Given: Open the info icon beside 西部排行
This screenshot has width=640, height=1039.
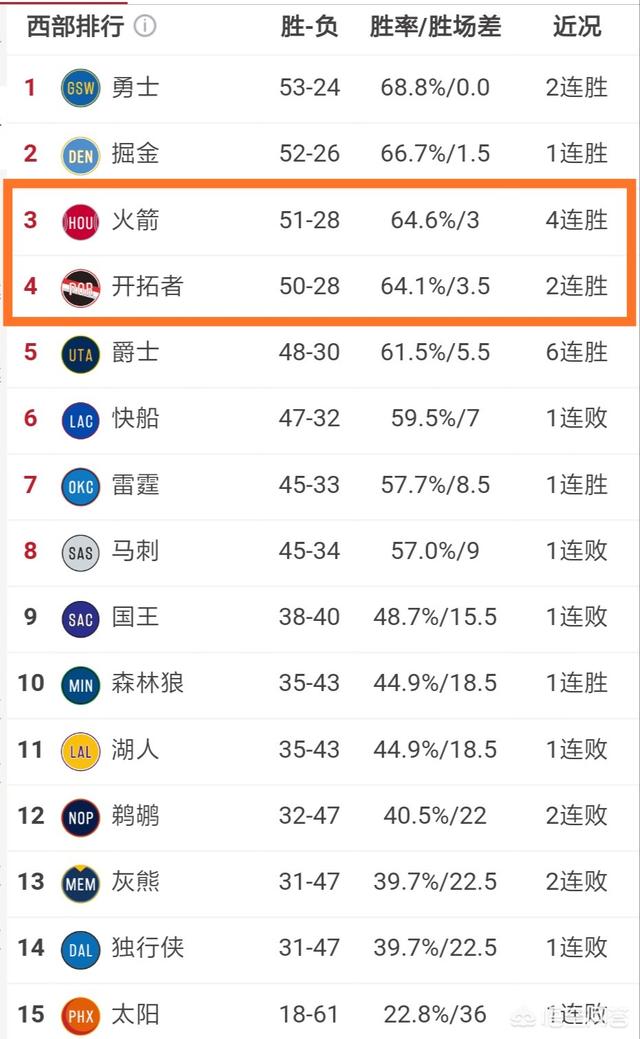Looking at the screenshot, I should (145, 27).
